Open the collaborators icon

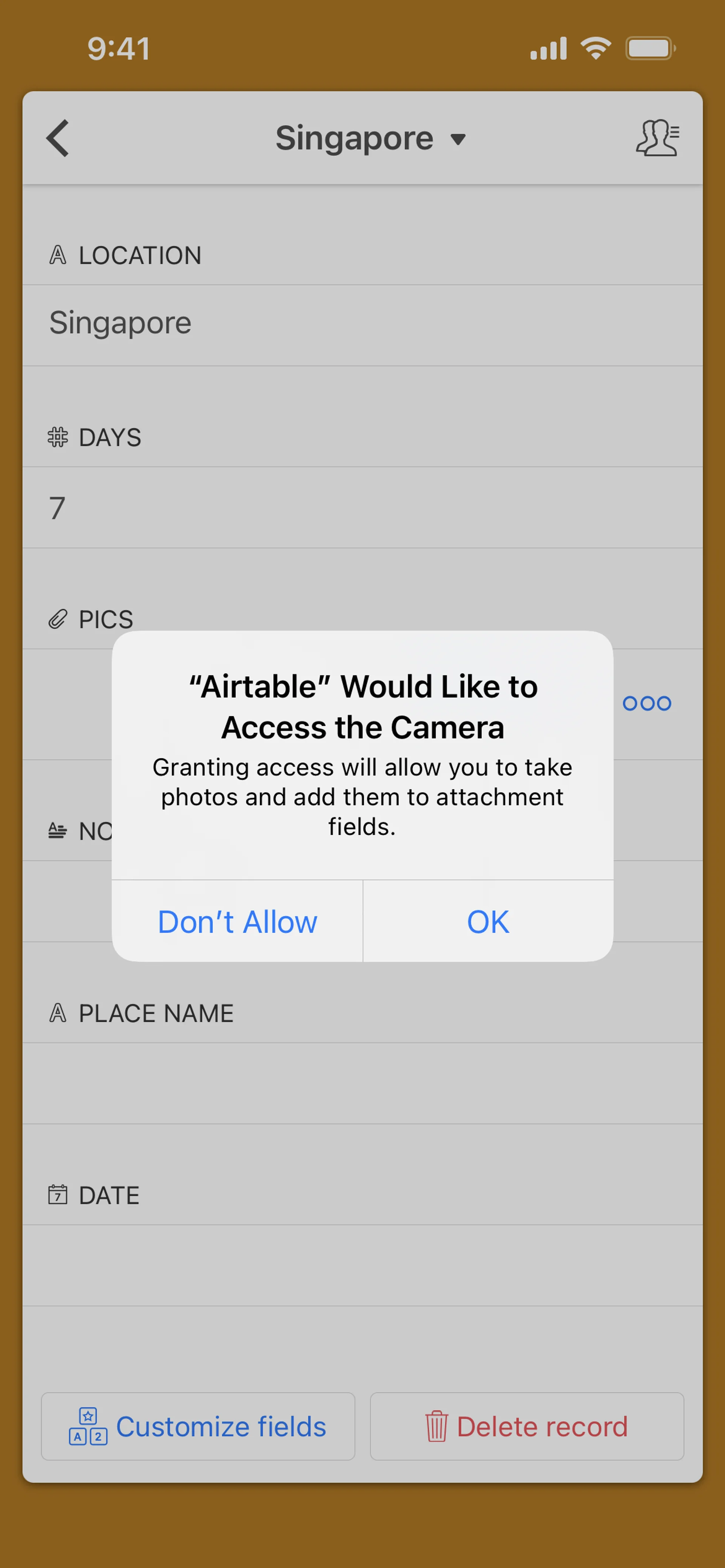pyautogui.click(x=657, y=138)
